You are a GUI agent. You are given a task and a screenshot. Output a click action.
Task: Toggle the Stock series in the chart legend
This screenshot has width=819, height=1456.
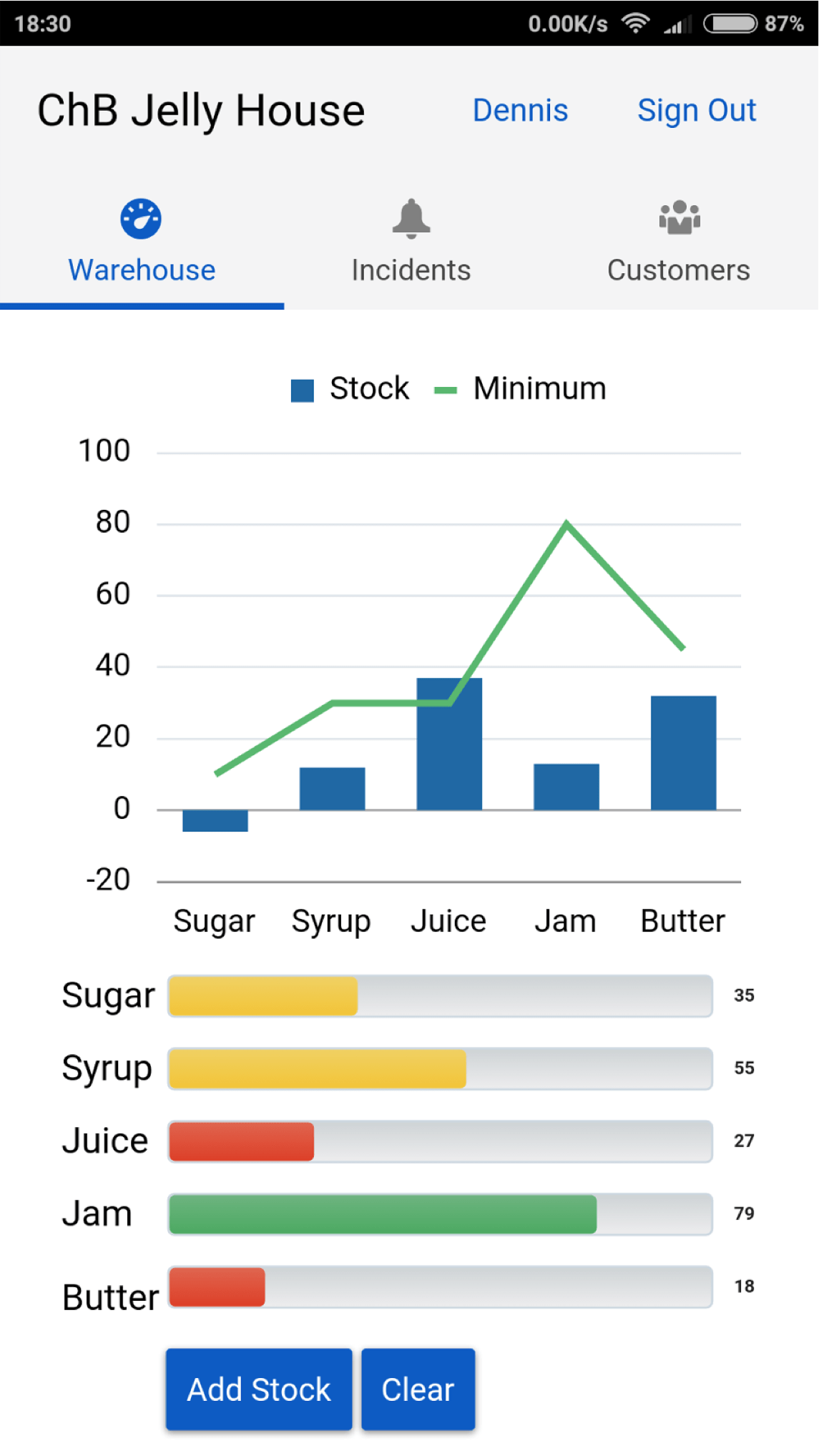tap(350, 389)
